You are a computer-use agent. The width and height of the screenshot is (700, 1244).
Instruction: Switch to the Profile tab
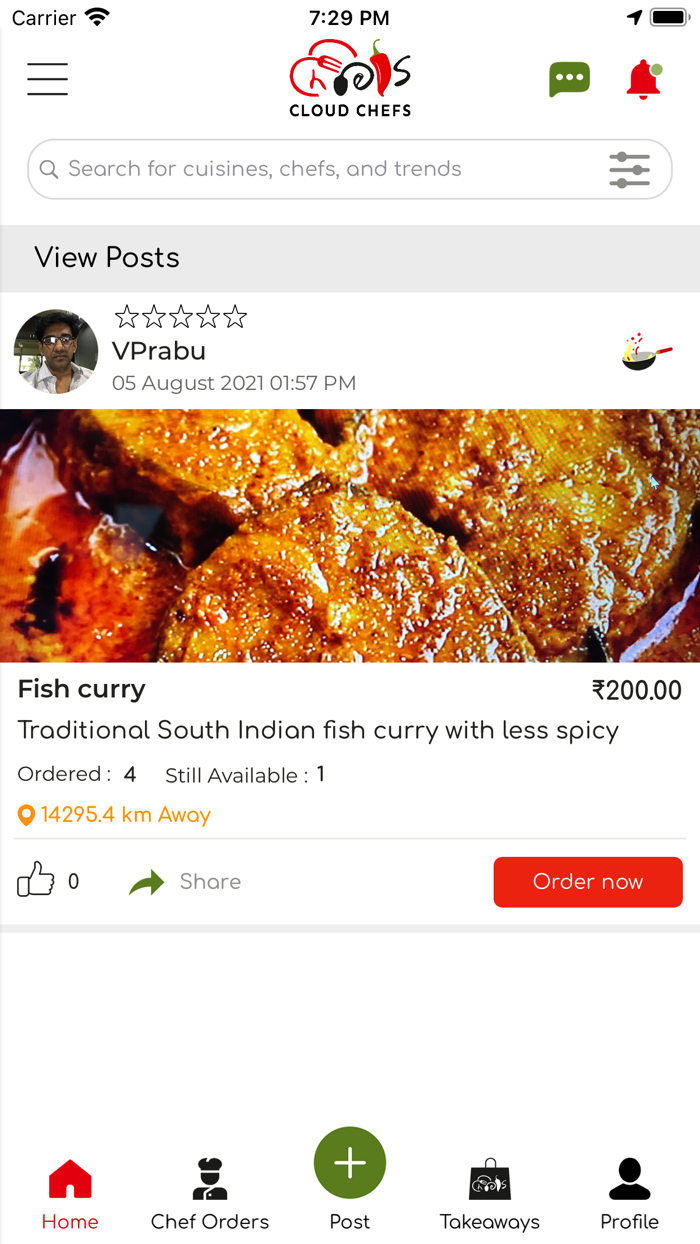point(630,1194)
